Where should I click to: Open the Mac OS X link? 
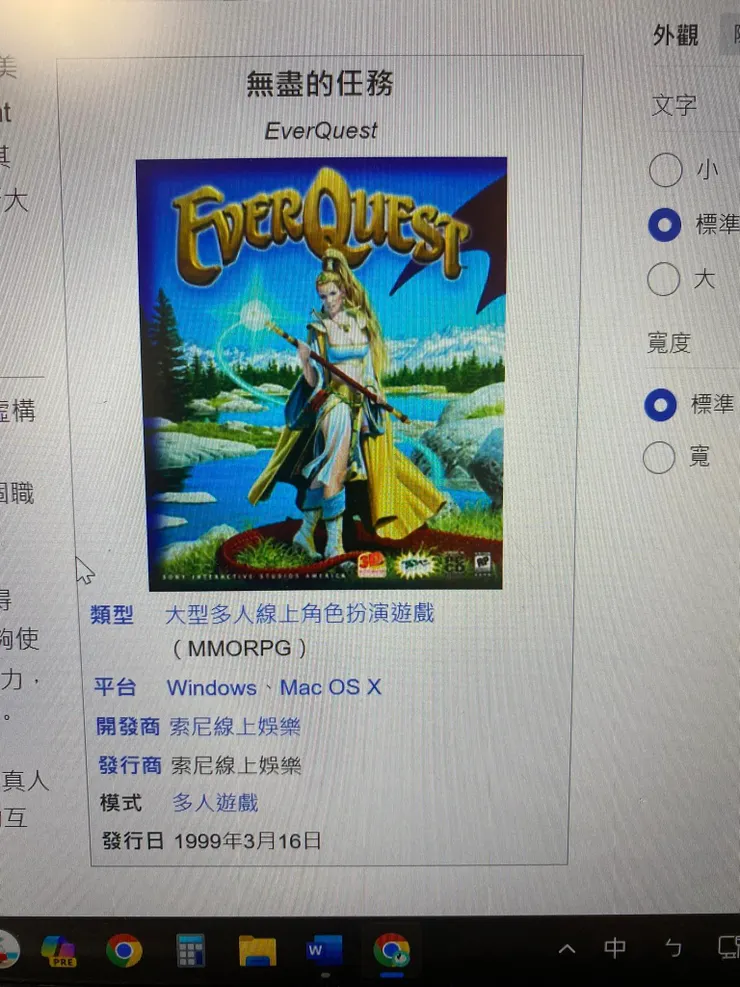click(330, 688)
